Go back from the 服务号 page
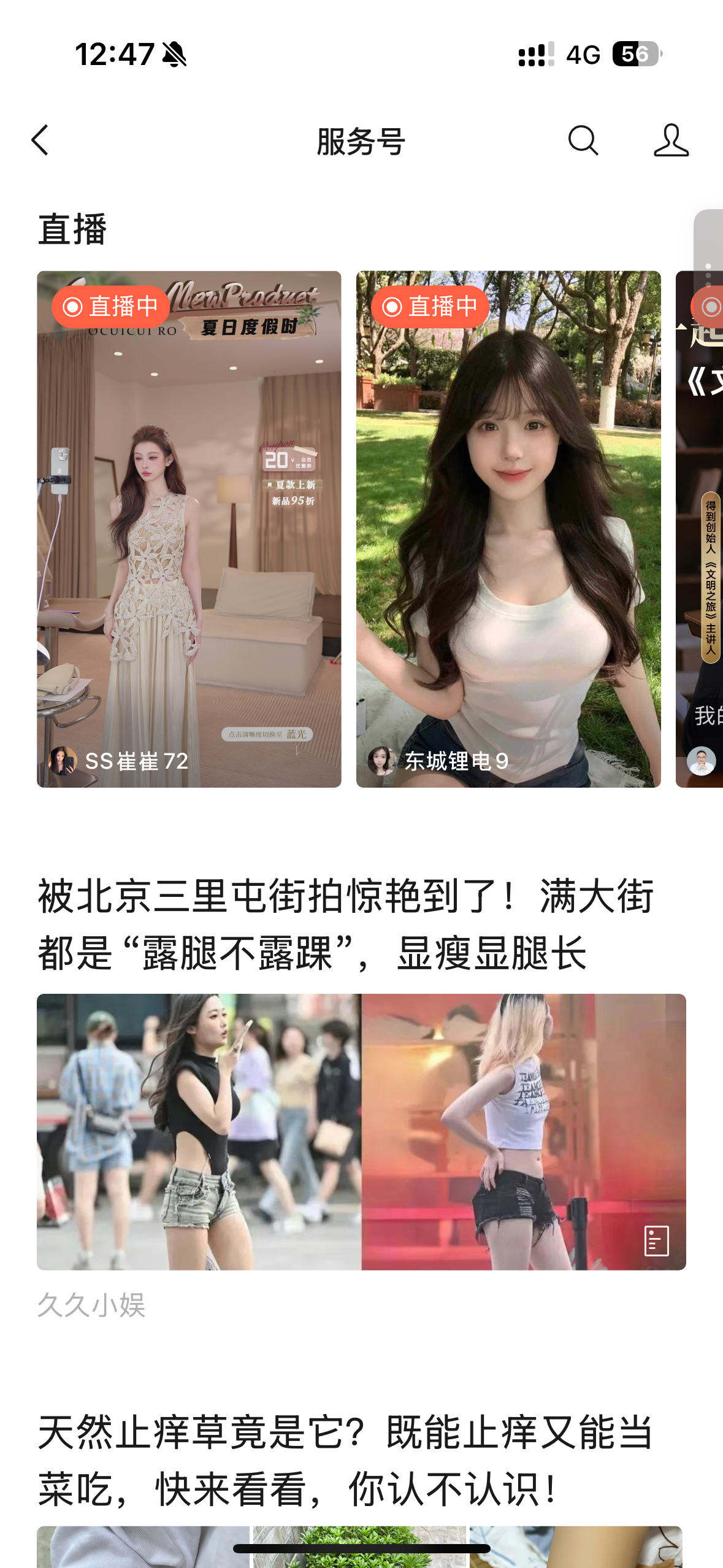Screen dimensions: 723x1568 point(40,140)
